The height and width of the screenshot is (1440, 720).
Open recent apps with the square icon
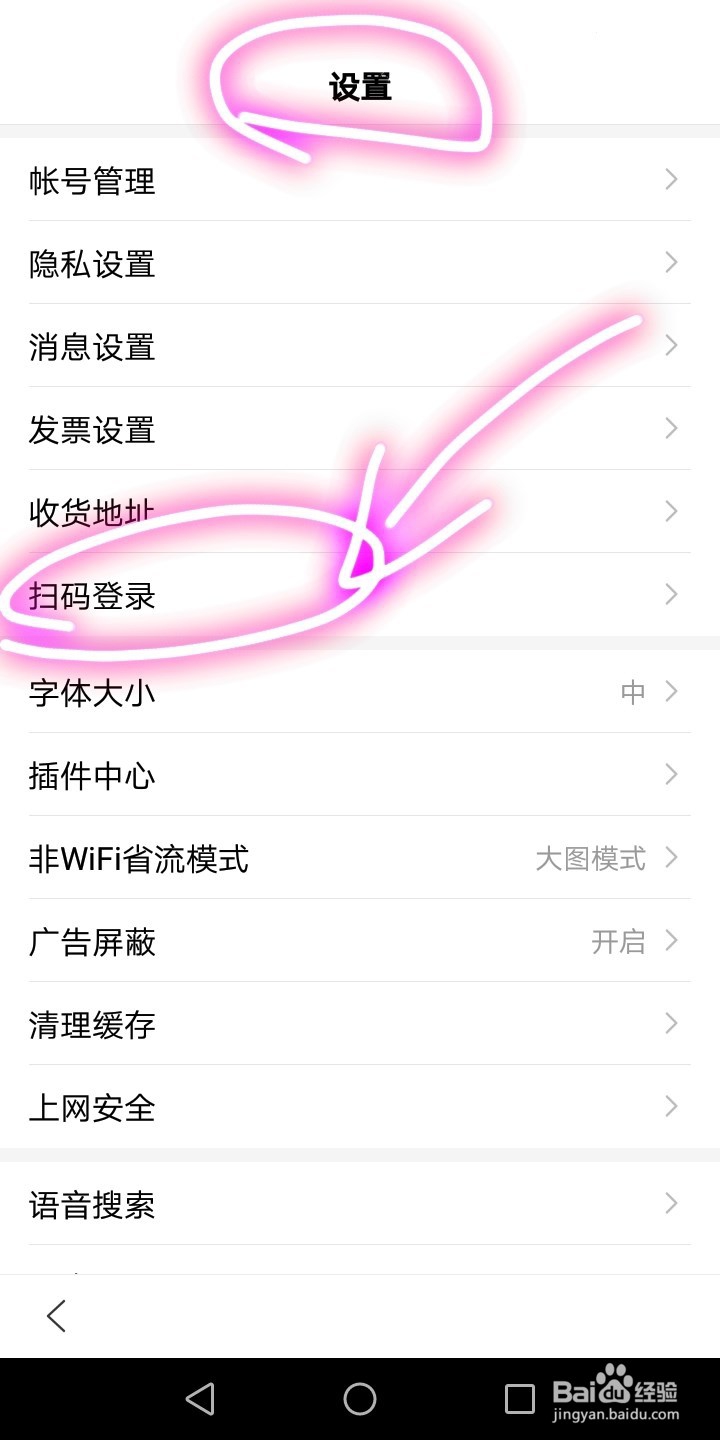coord(520,1398)
